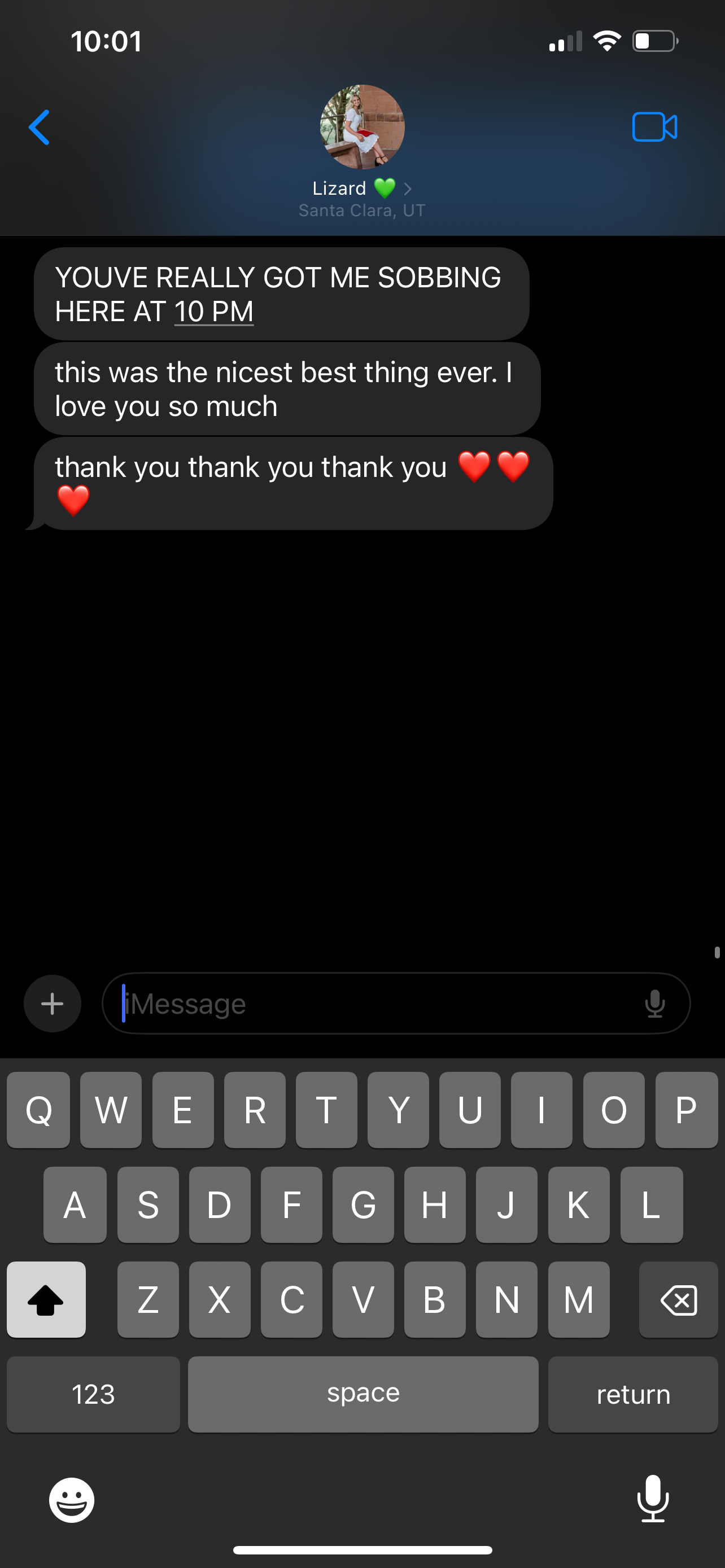Image resolution: width=725 pixels, height=1568 pixels.
Task: Switch to the 123 numbers keyboard
Action: click(x=93, y=1395)
